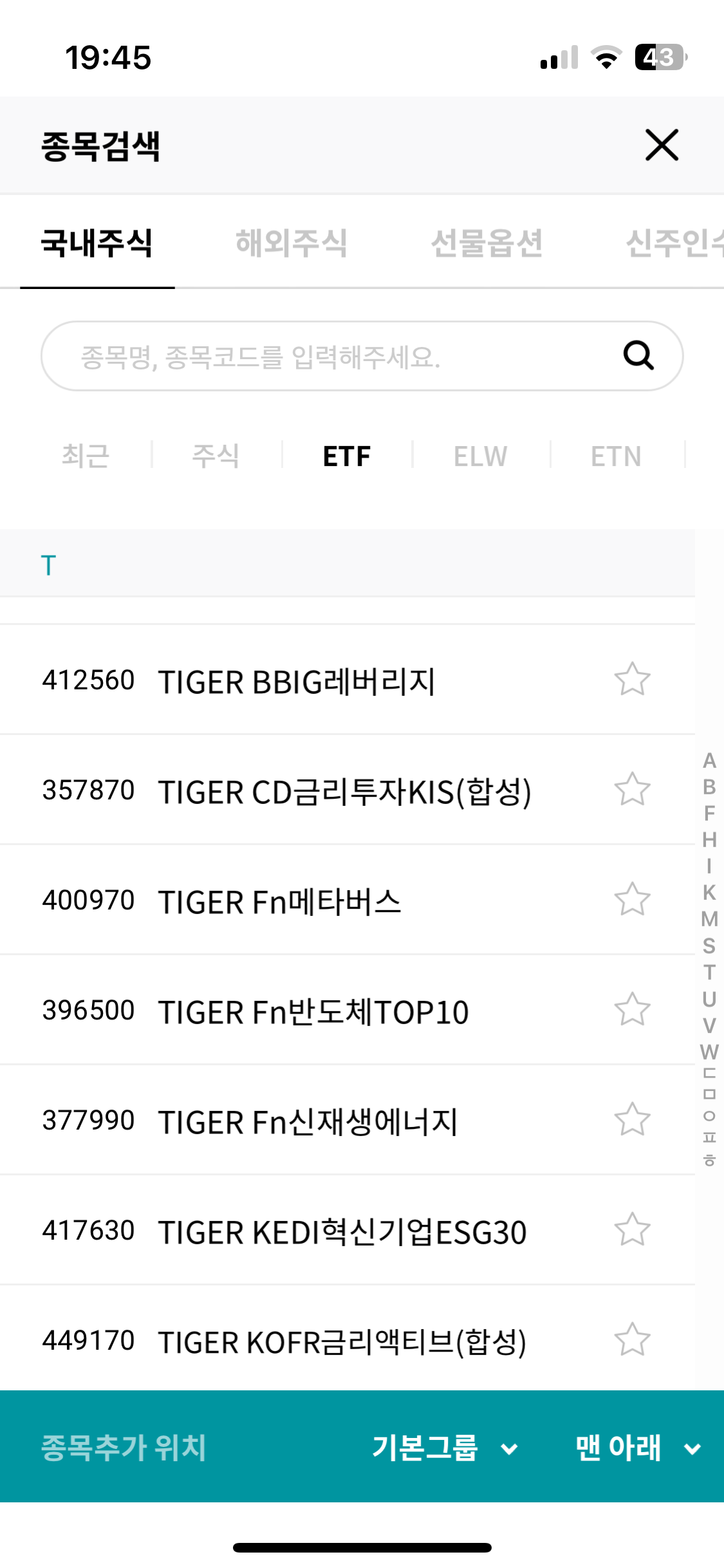This screenshot has height=1568, width=724.
Task: Select the ELW filter
Action: (x=480, y=456)
